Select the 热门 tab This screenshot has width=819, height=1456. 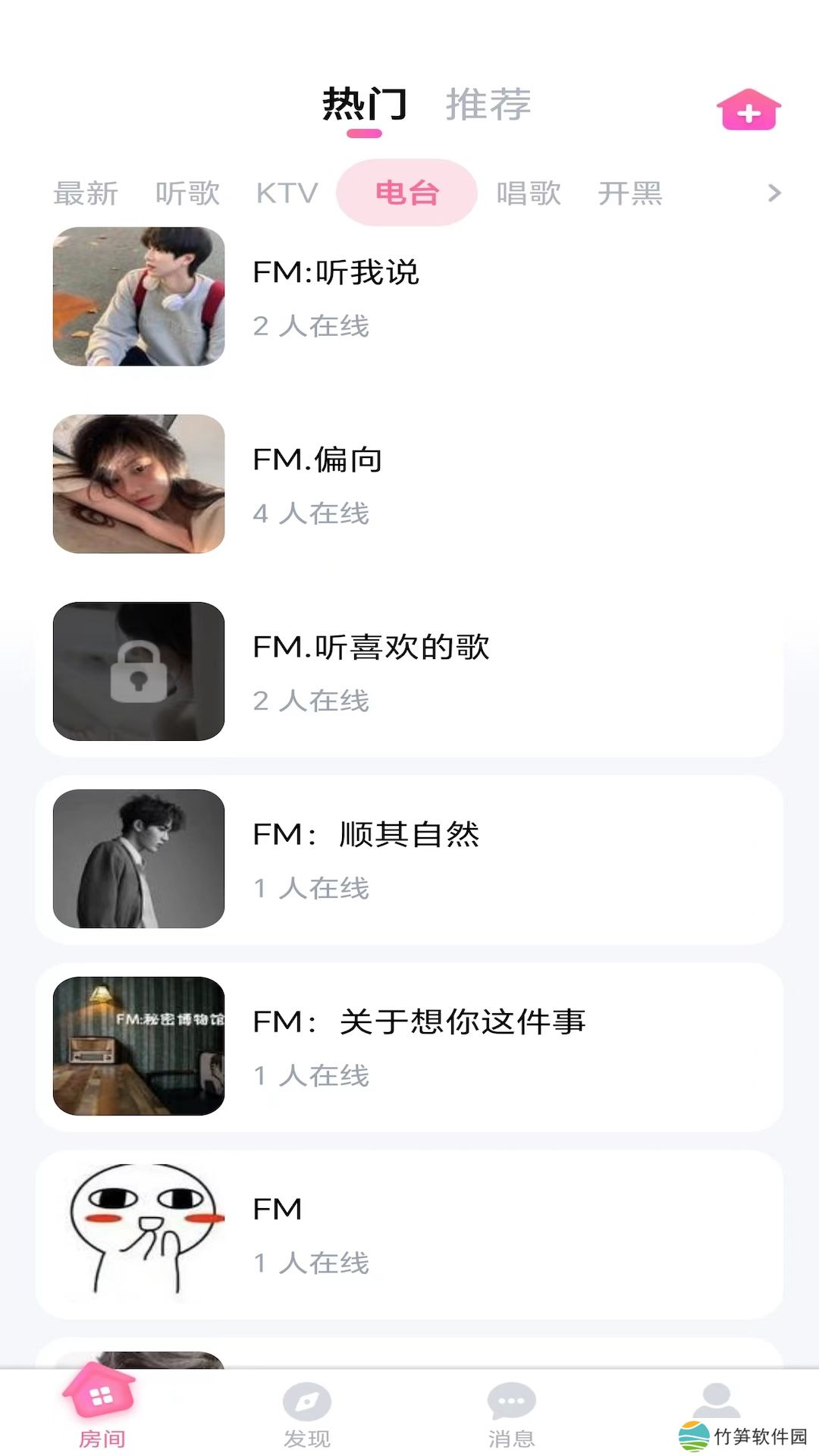[x=365, y=105]
